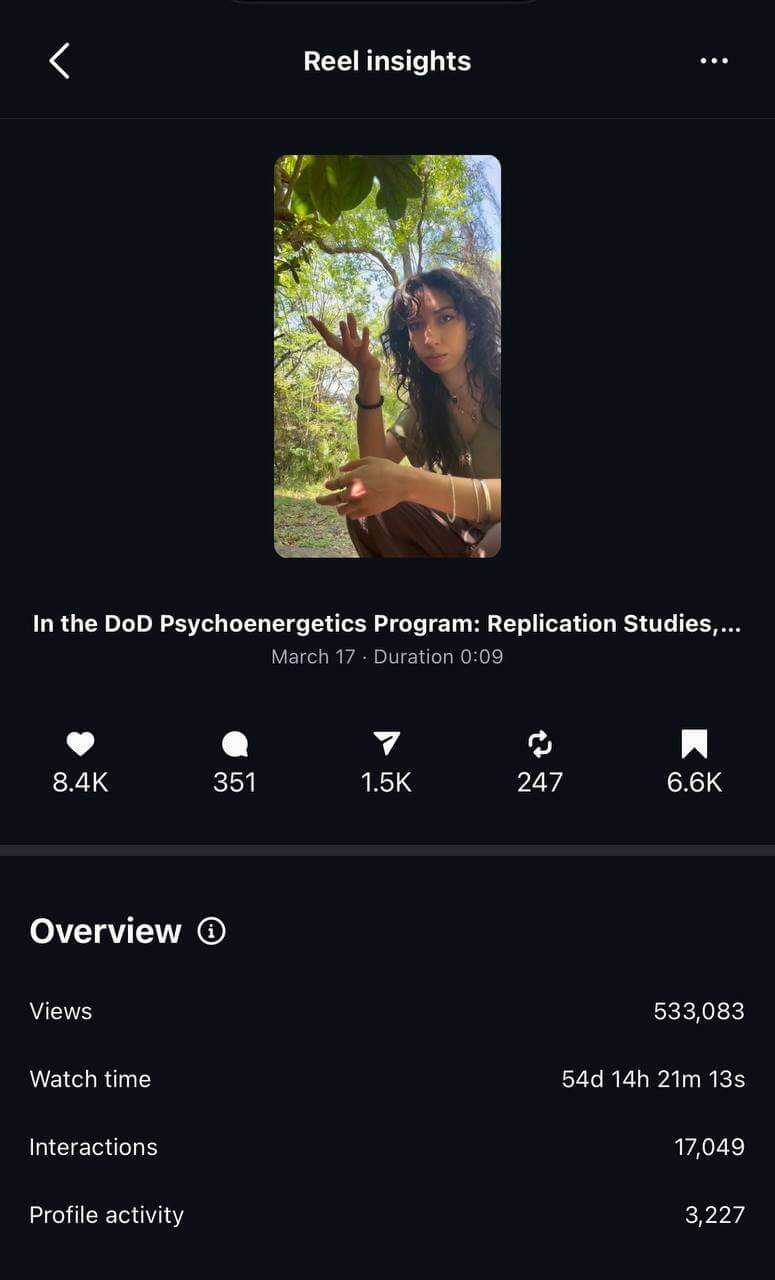The image size is (775, 1280).
Task: Tap the Overview info icon
Action: (211, 931)
